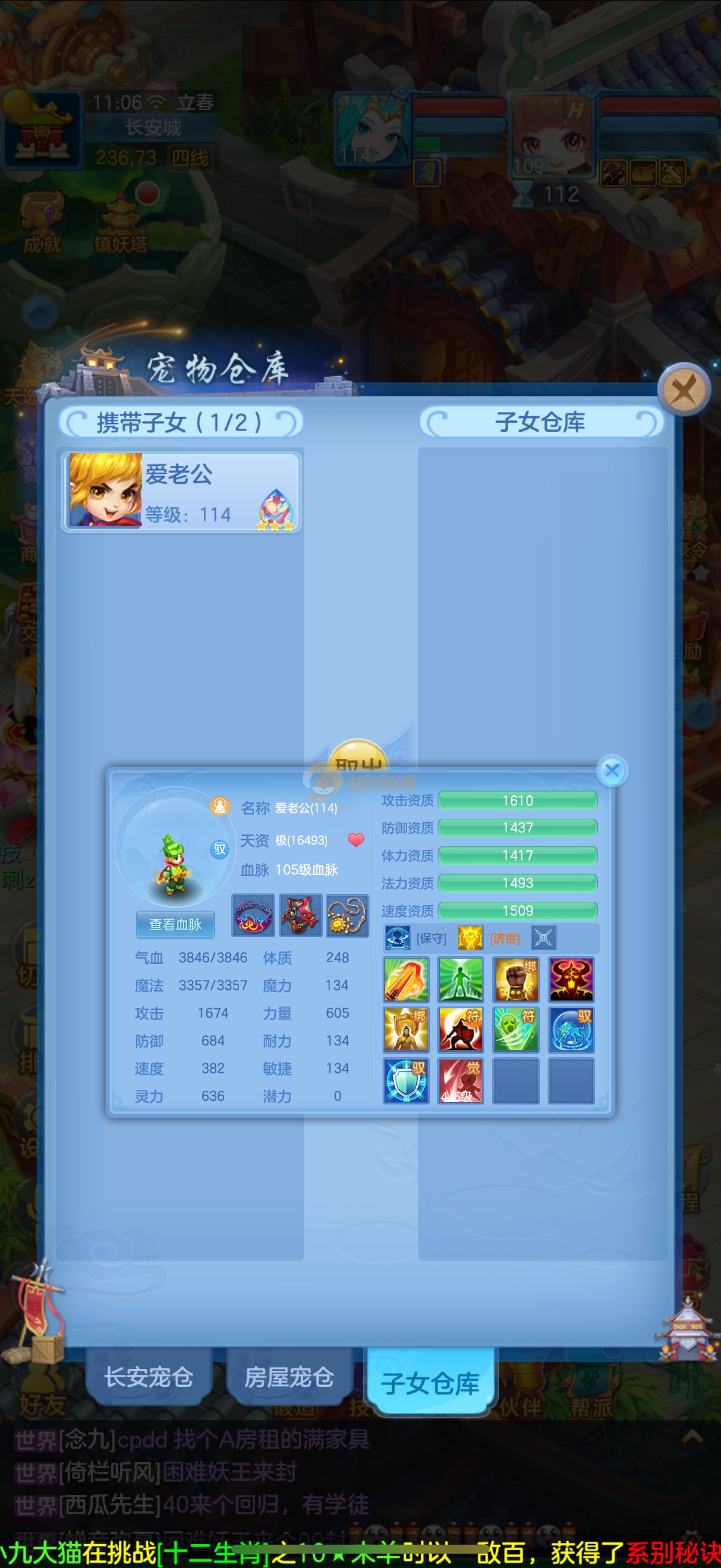Tap the 觉 awakening skill icon
The height and width of the screenshot is (1568, 721).
460,1081
